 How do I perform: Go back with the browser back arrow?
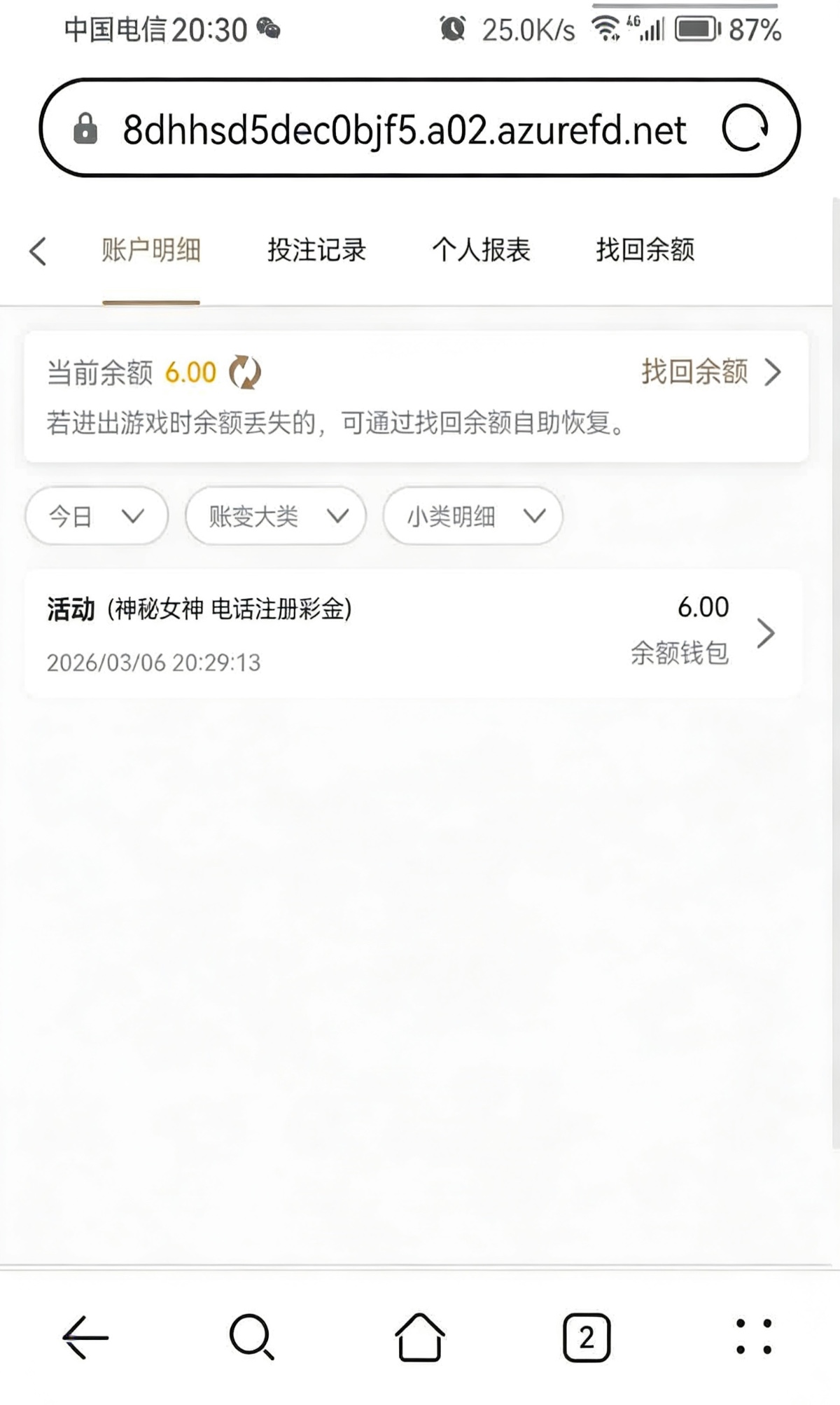(x=85, y=1337)
